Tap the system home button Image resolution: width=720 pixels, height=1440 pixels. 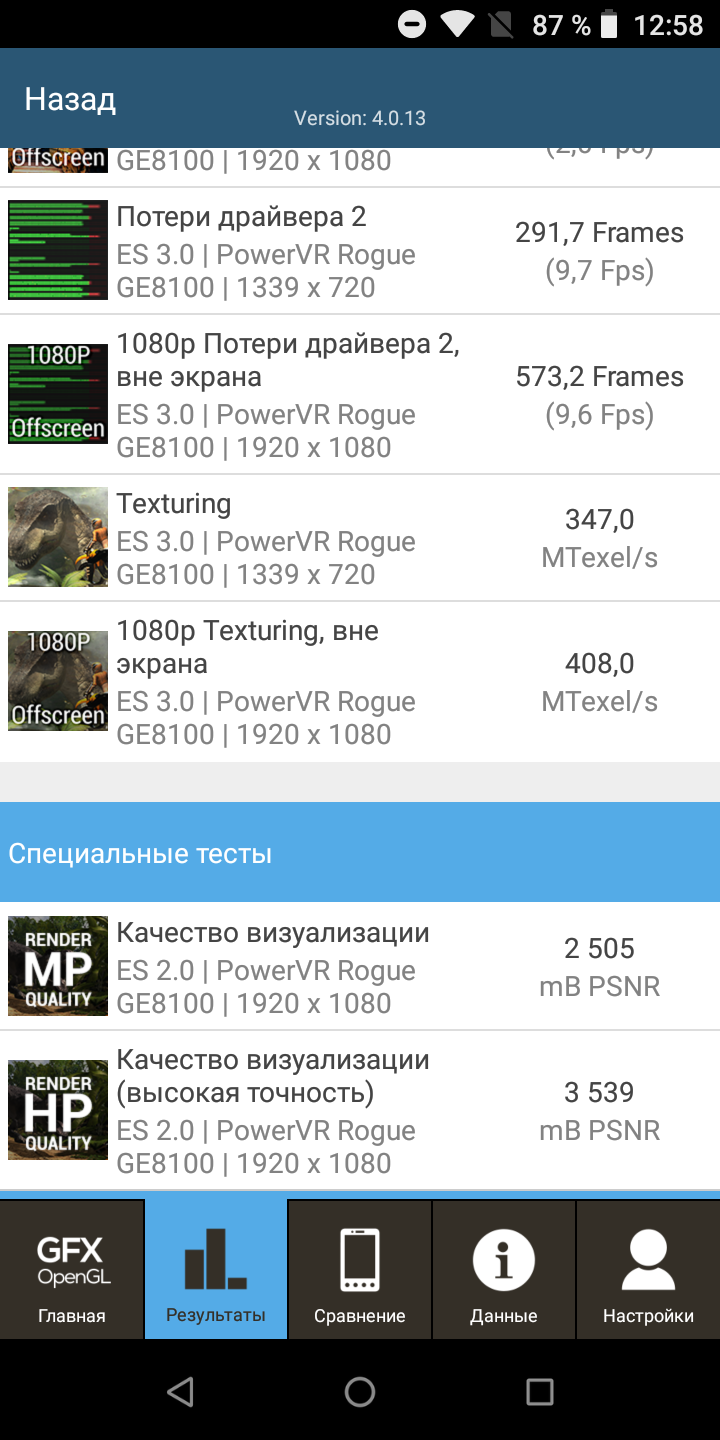click(x=360, y=1391)
